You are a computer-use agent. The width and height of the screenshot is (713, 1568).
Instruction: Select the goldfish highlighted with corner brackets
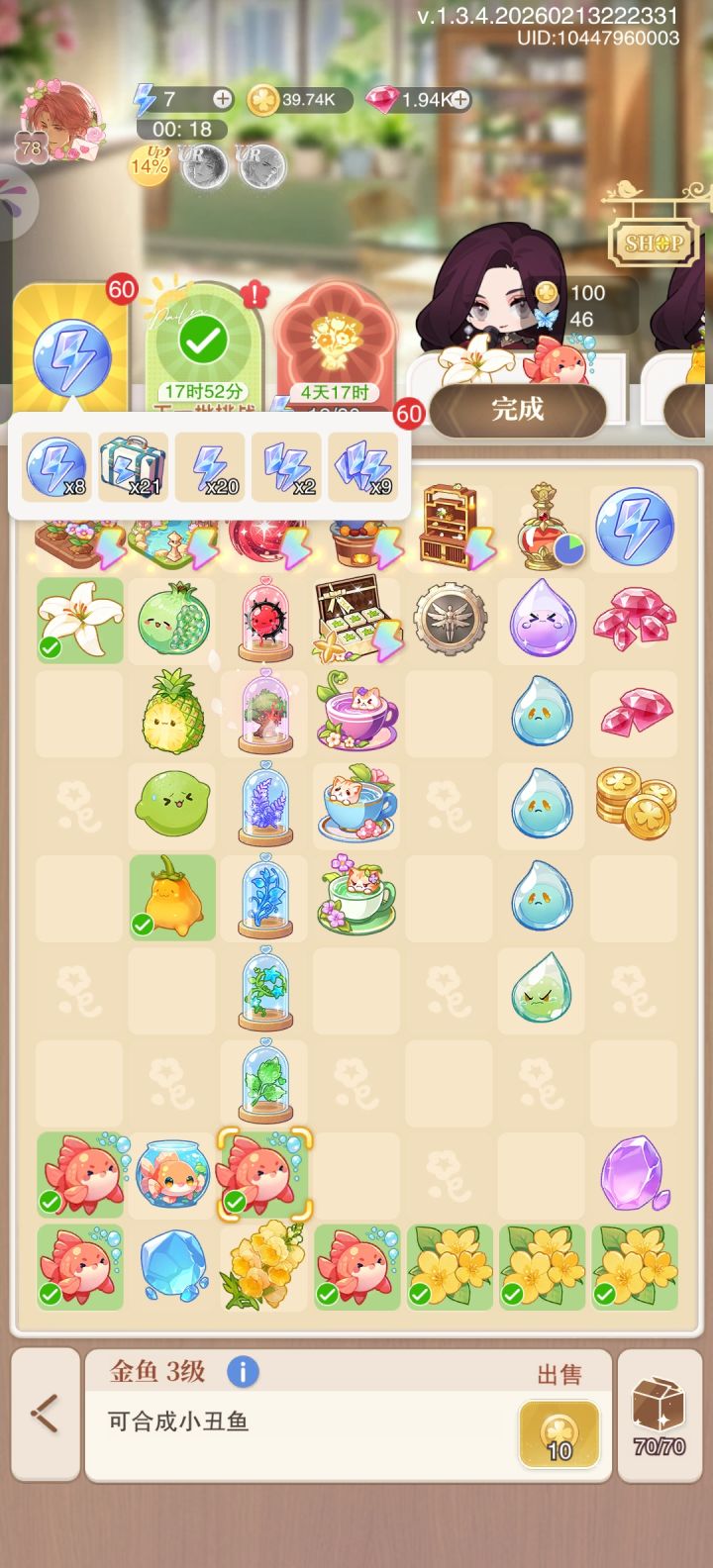pos(263,1174)
